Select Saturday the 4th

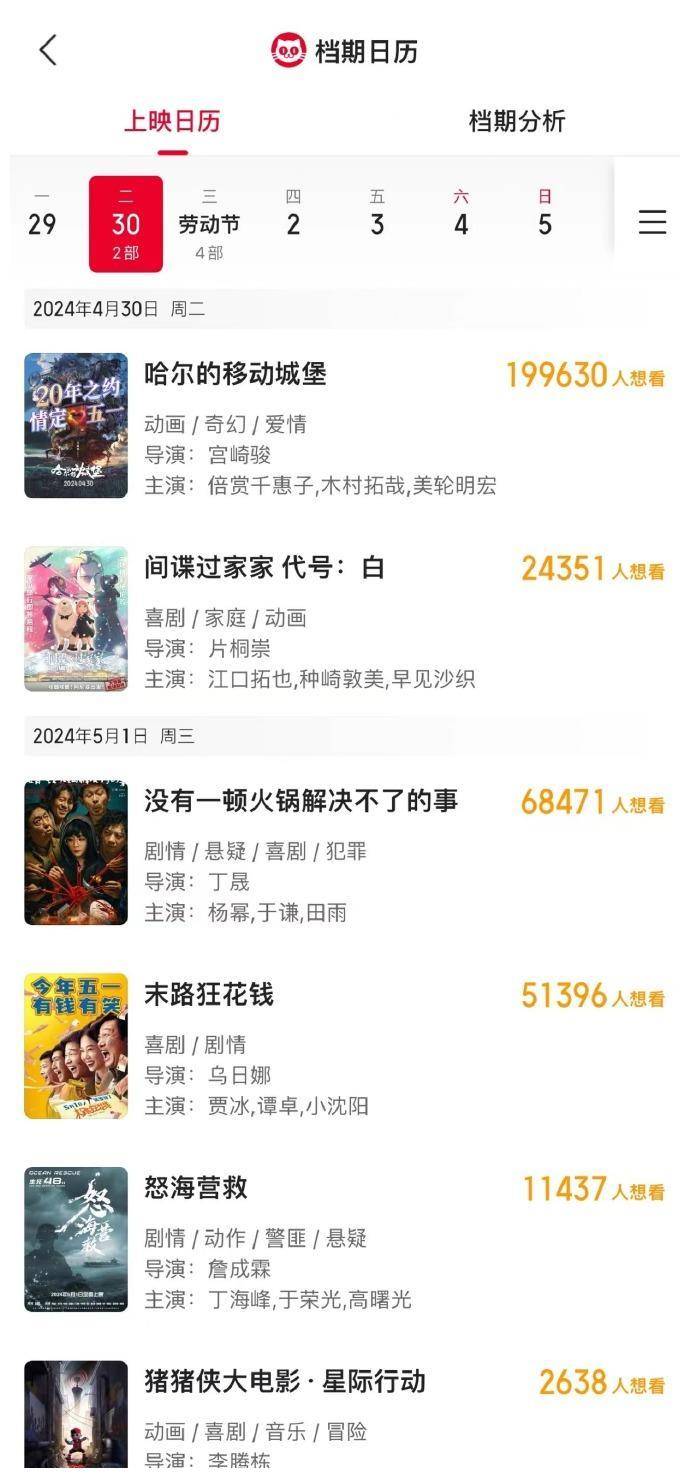461,223
